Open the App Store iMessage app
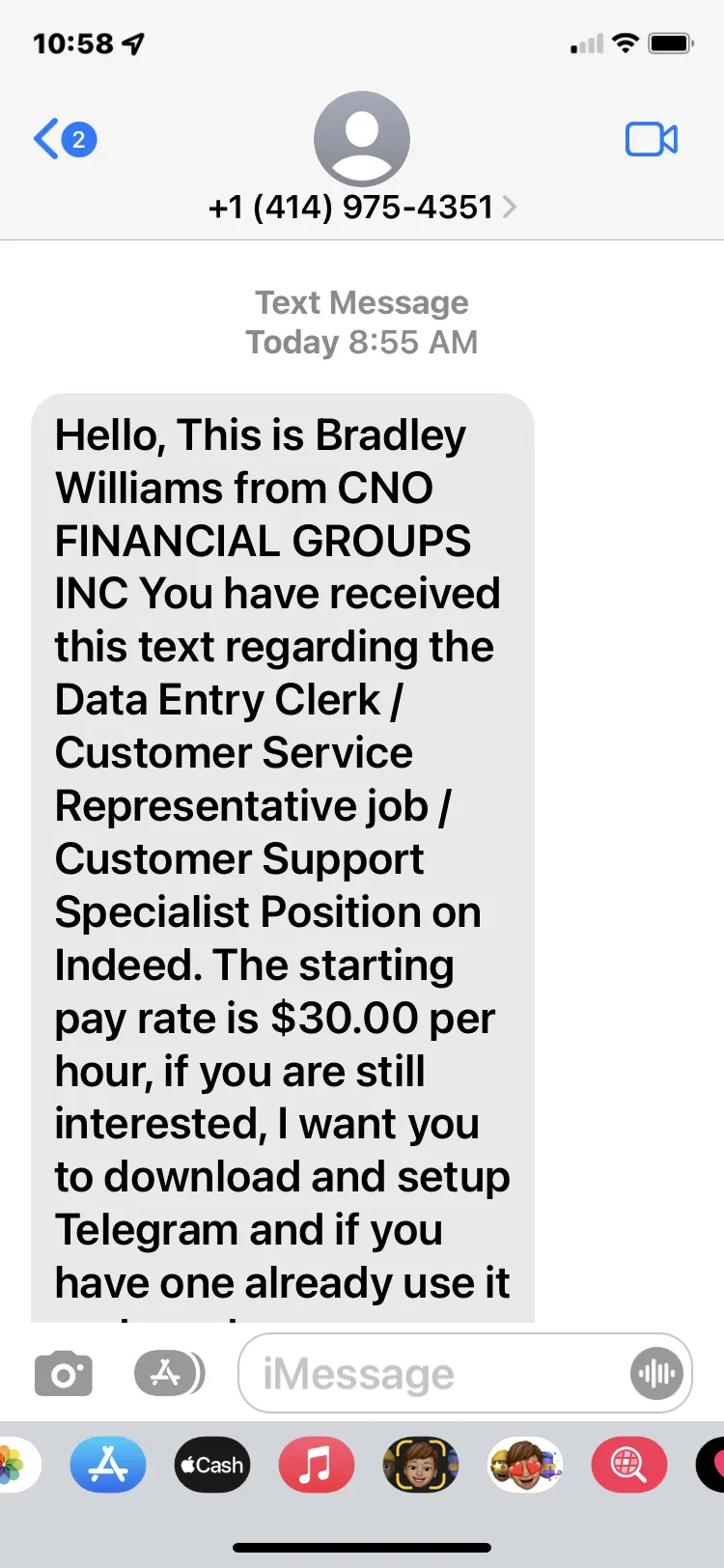This screenshot has width=724, height=1568. click(x=108, y=1465)
